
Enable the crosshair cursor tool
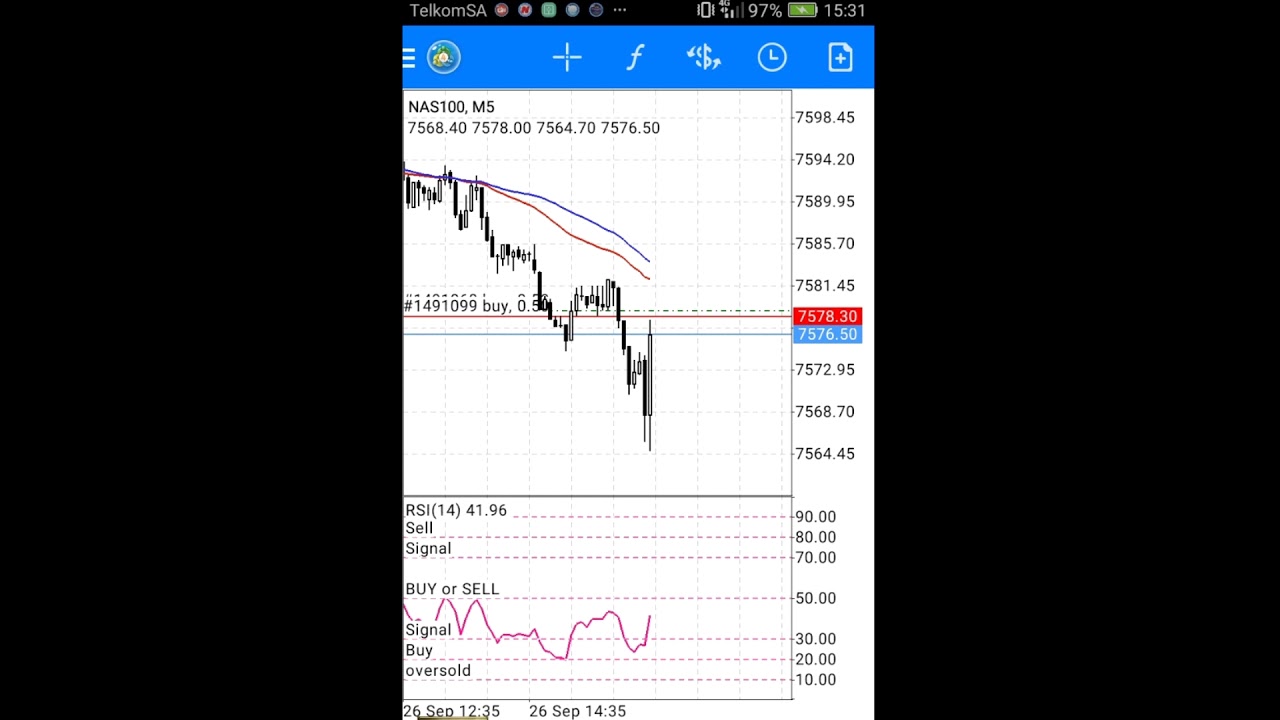pyautogui.click(x=567, y=58)
